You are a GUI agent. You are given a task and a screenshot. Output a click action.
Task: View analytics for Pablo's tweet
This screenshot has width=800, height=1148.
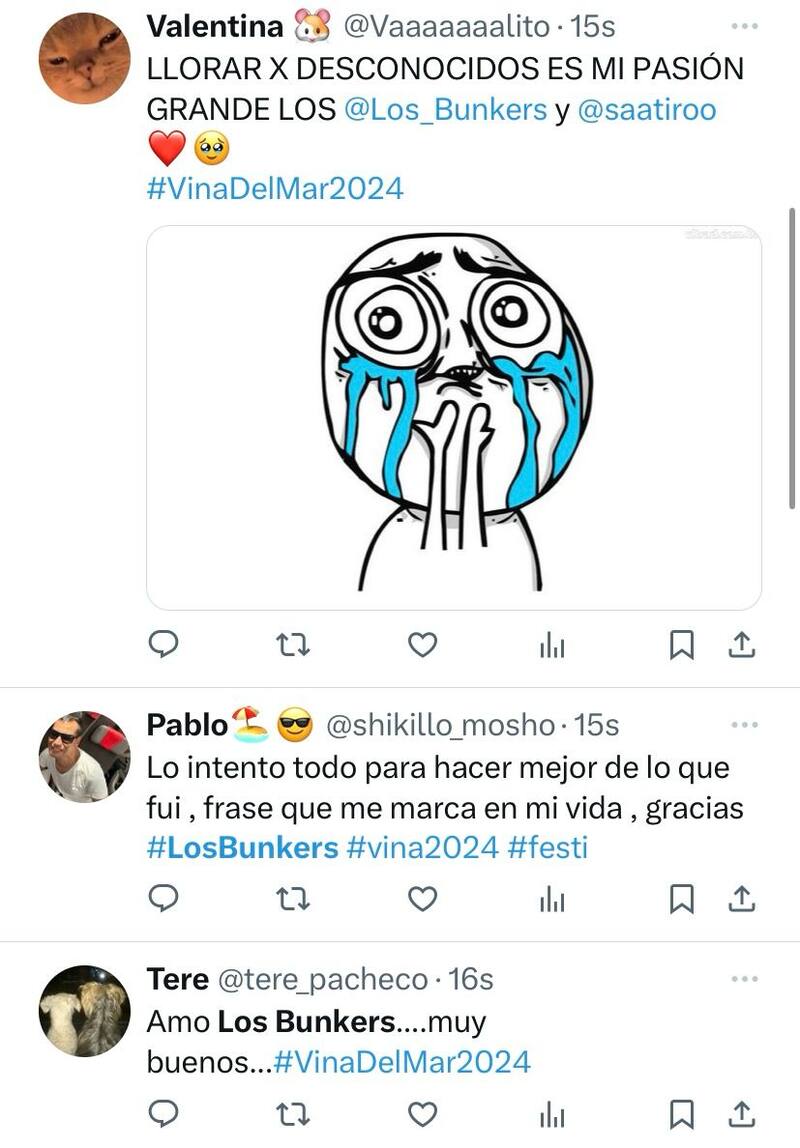[552, 900]
